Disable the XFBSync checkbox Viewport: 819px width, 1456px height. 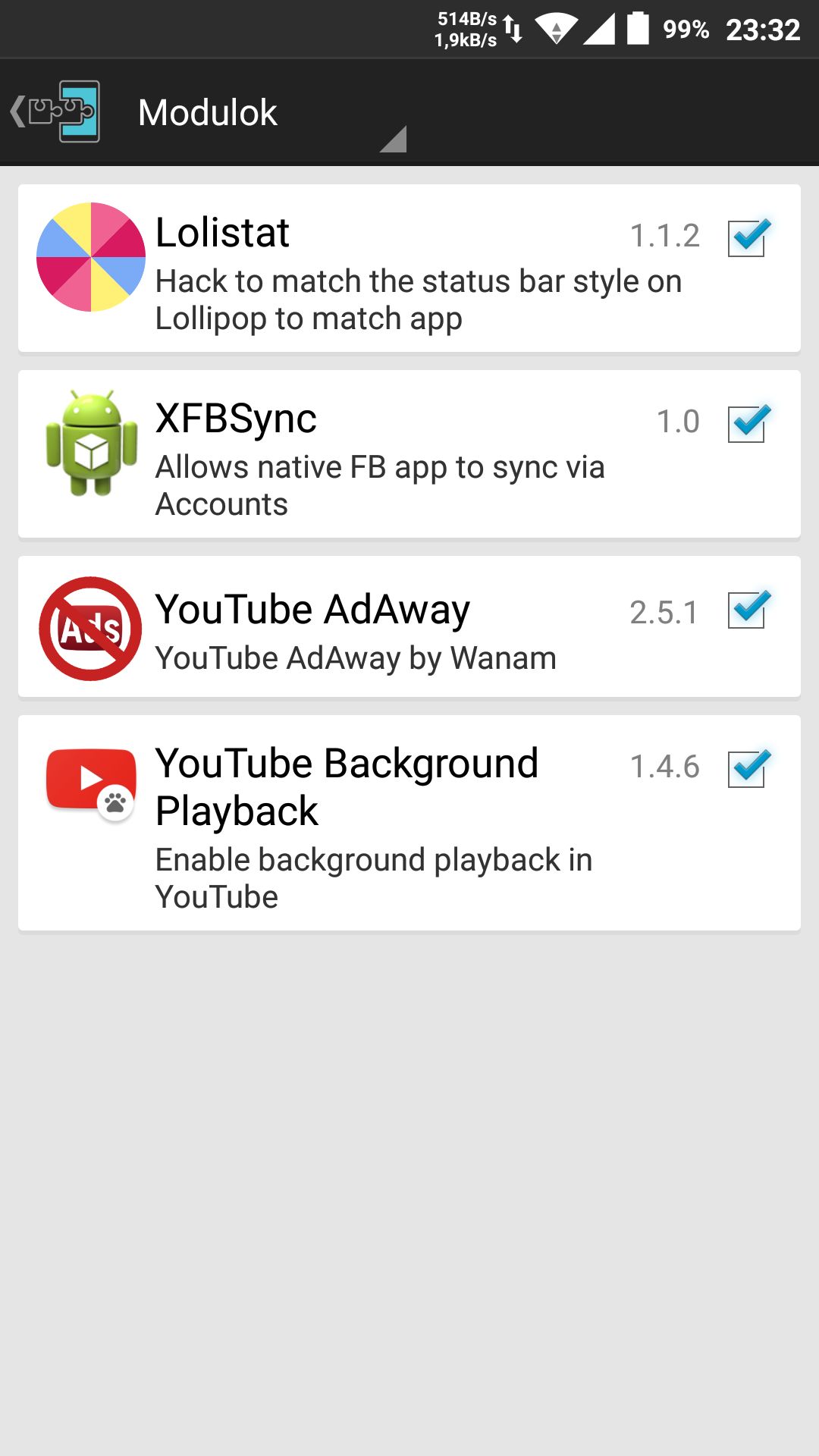point(748,423)
